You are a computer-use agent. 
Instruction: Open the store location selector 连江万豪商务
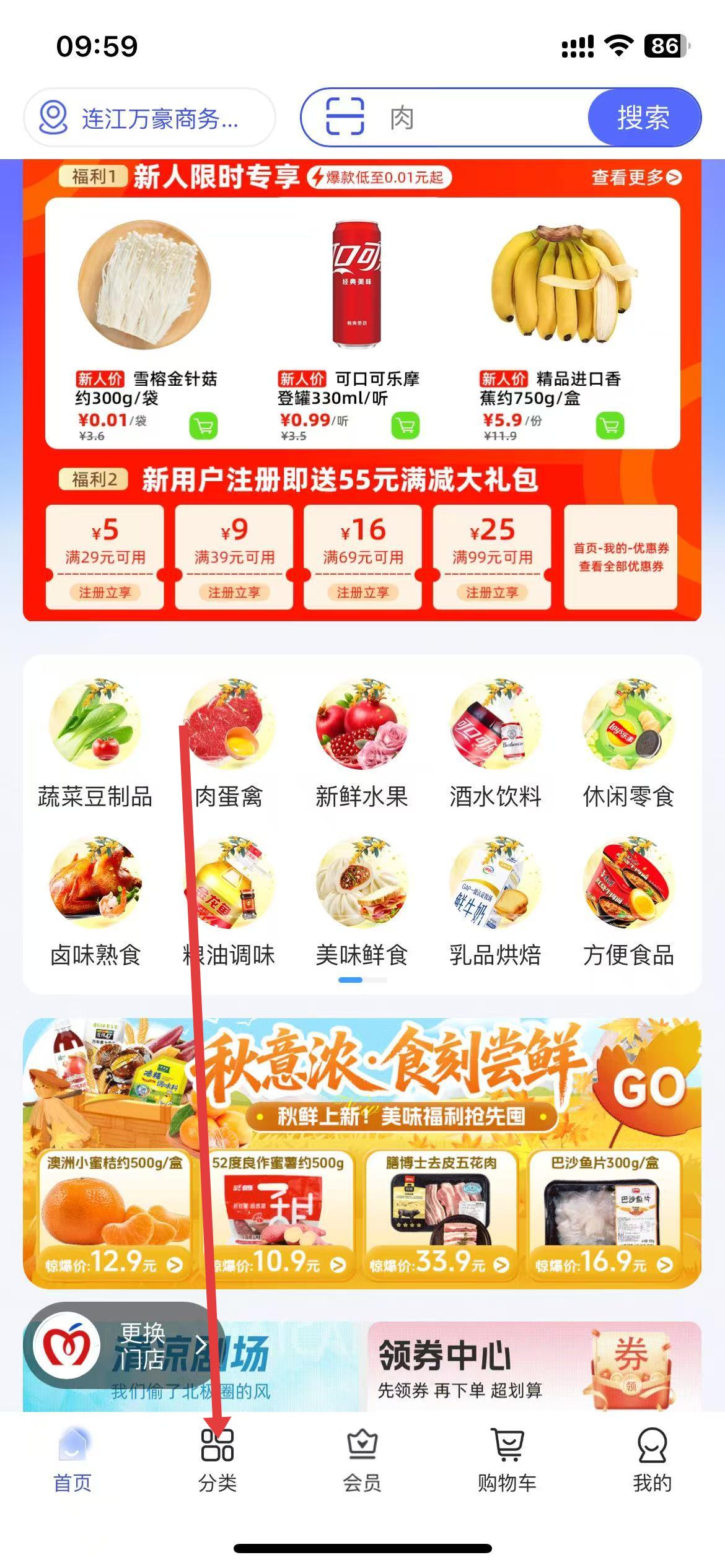(149, 118)
